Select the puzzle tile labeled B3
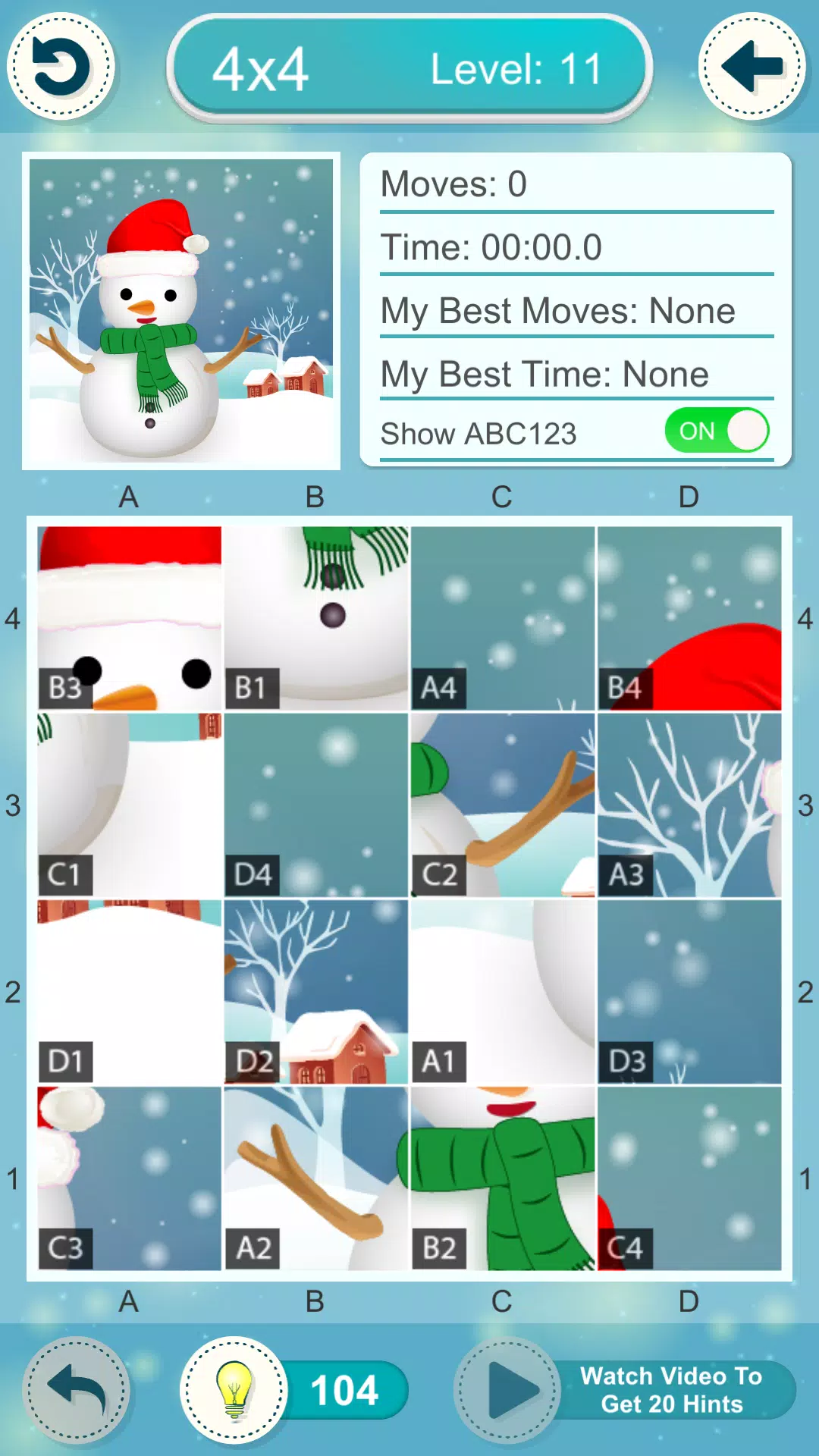This screenshot has width=819, height=1456. (130, 618)
